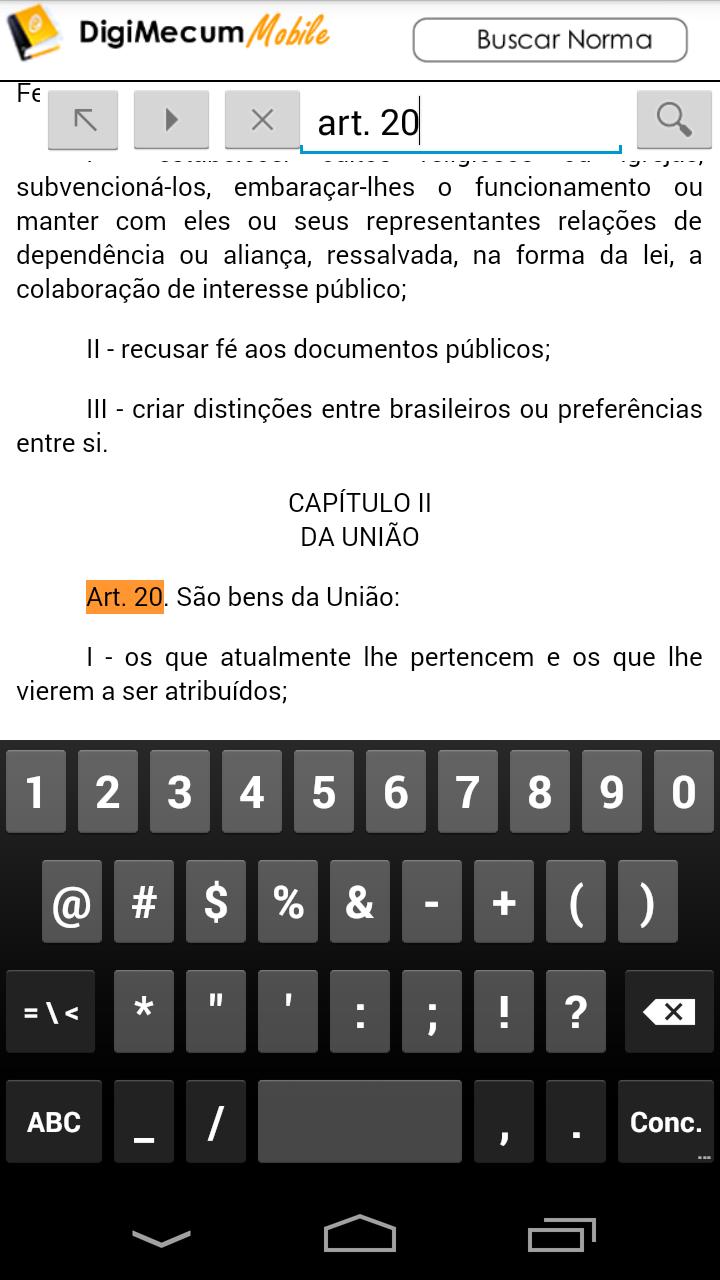
Task: Tap the Buscar Norma button
Action: click(x=550, y=40)
